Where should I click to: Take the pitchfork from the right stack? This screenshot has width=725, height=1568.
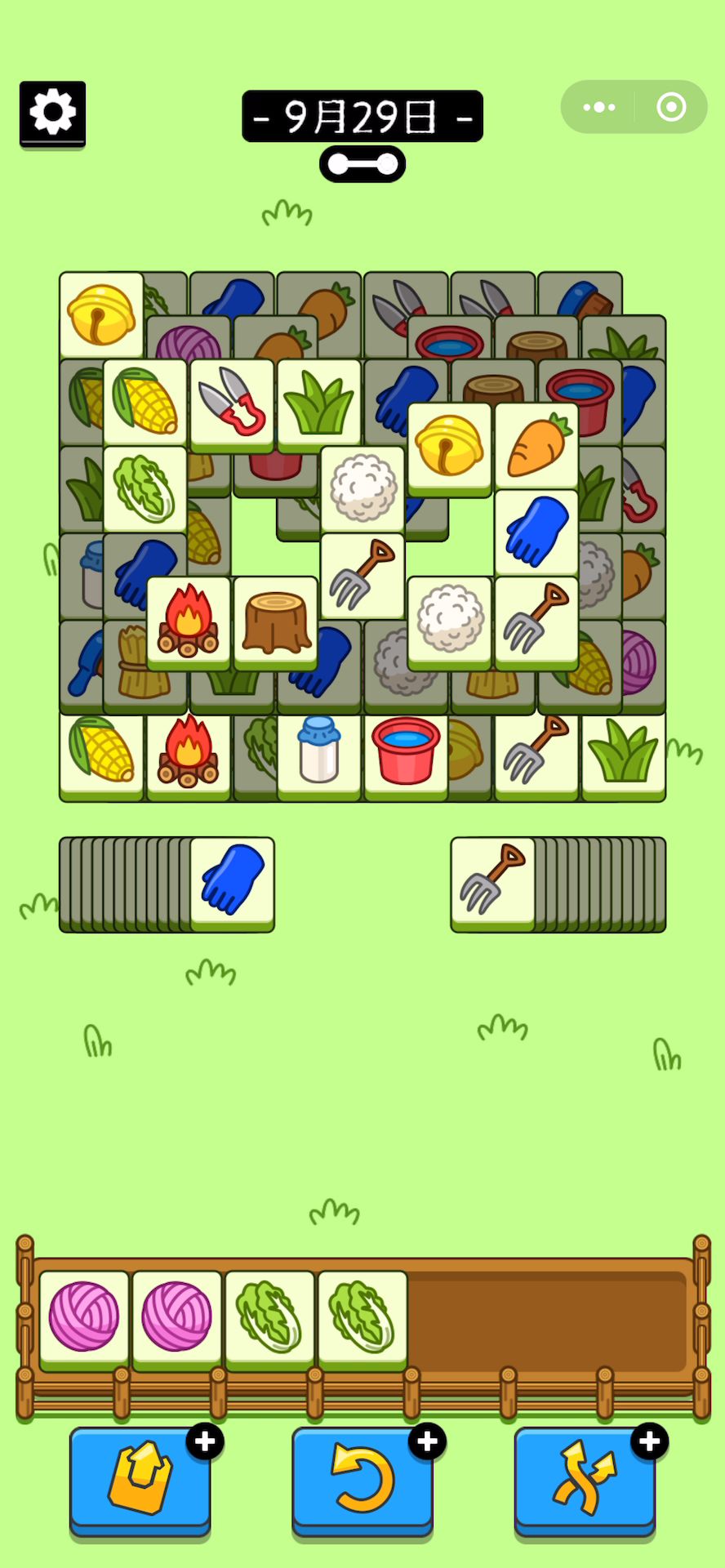coord(492,881)
